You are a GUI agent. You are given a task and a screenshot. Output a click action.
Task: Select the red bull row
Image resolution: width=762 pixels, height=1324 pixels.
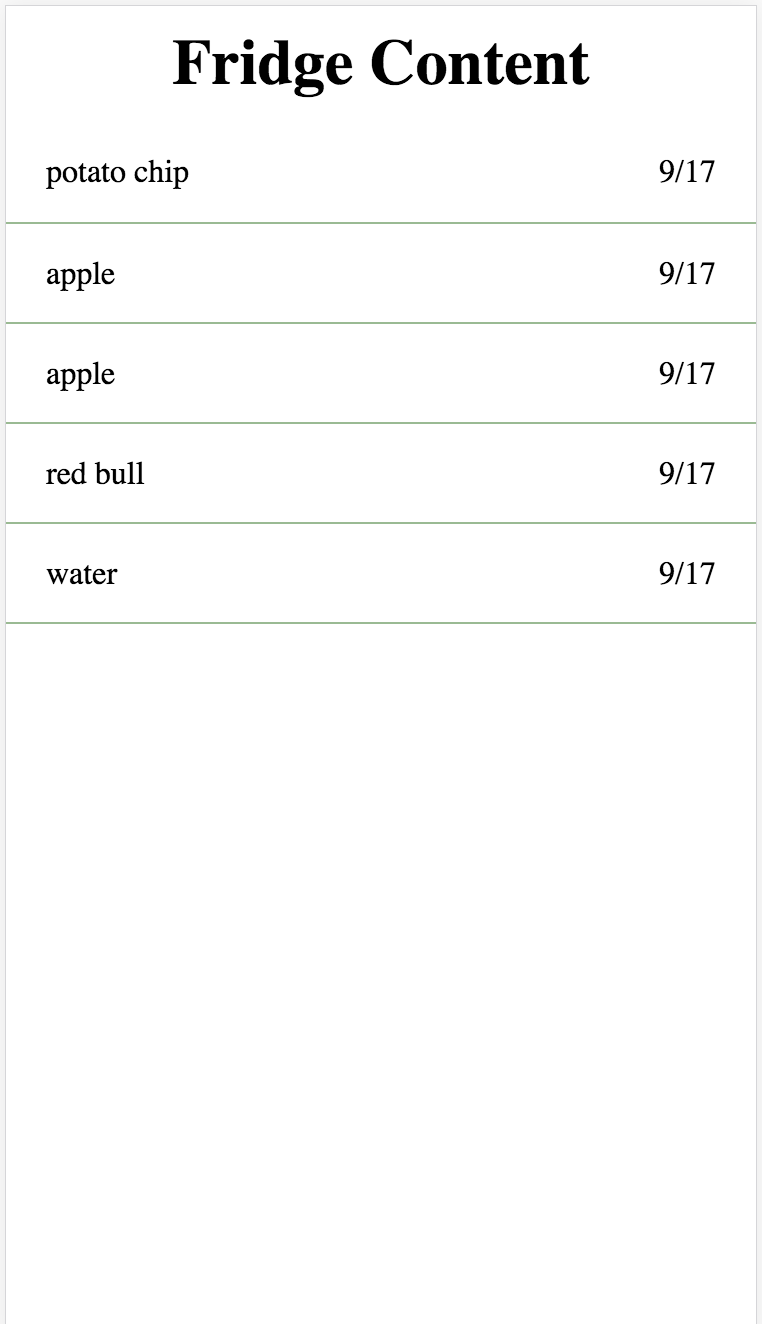coord(381,473)
